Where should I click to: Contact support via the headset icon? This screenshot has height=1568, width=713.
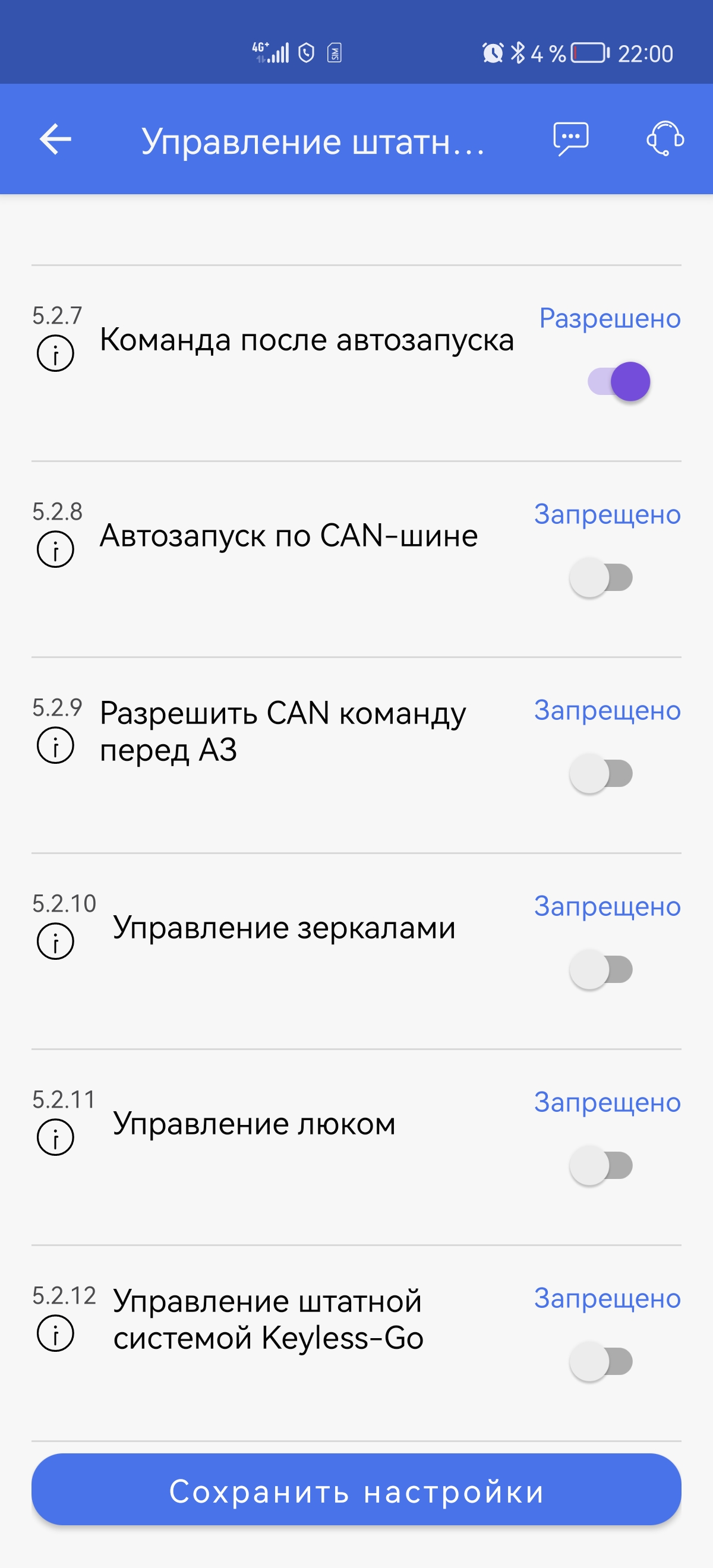click(664, 140)
